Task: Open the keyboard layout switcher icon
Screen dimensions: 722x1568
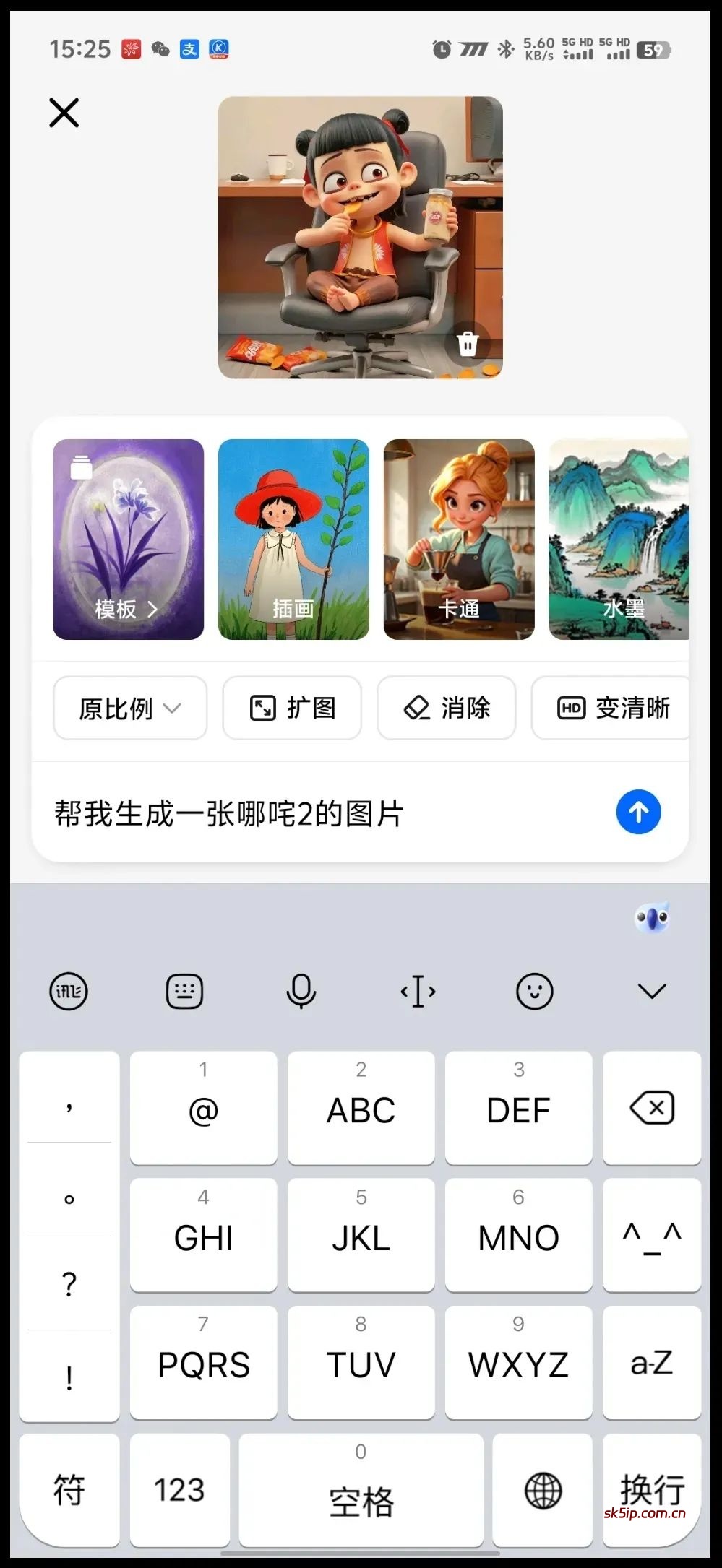Action: [185, 991]
